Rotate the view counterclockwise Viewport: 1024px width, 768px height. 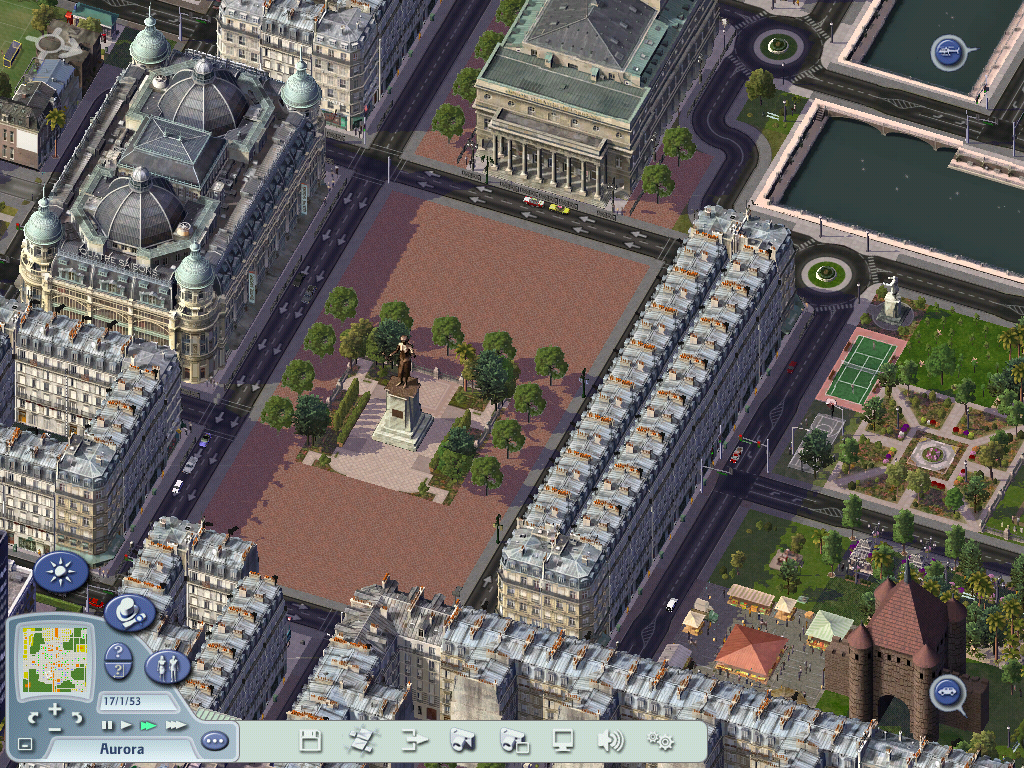tap(33, 717)
